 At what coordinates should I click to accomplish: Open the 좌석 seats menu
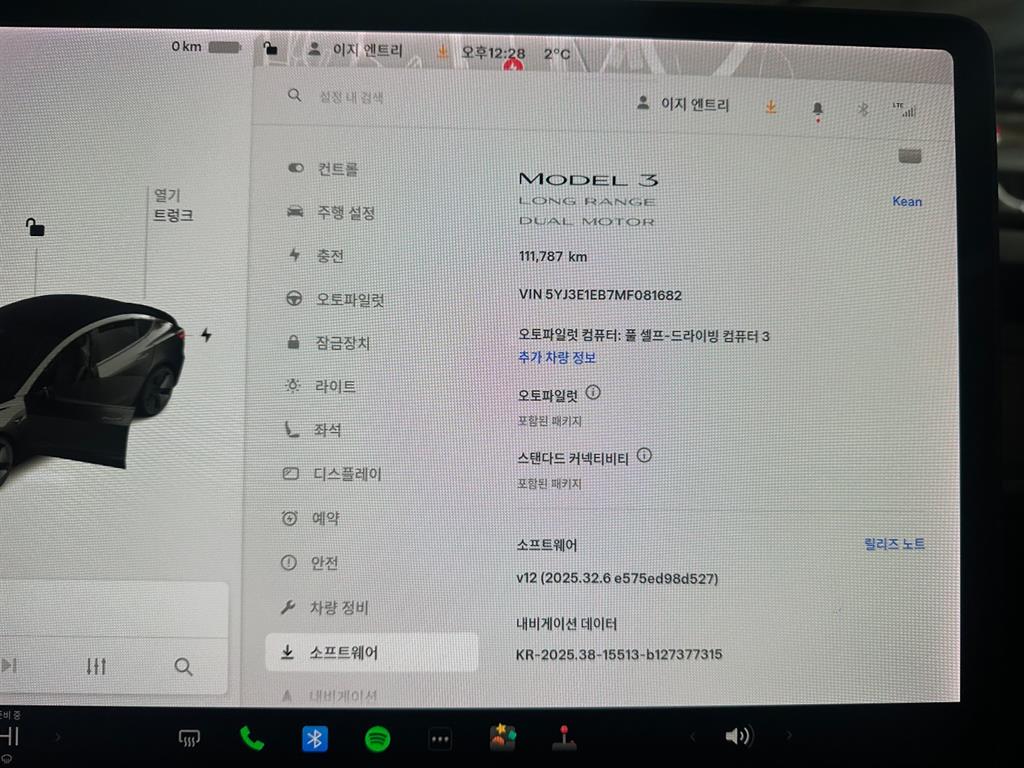(327, 430)
